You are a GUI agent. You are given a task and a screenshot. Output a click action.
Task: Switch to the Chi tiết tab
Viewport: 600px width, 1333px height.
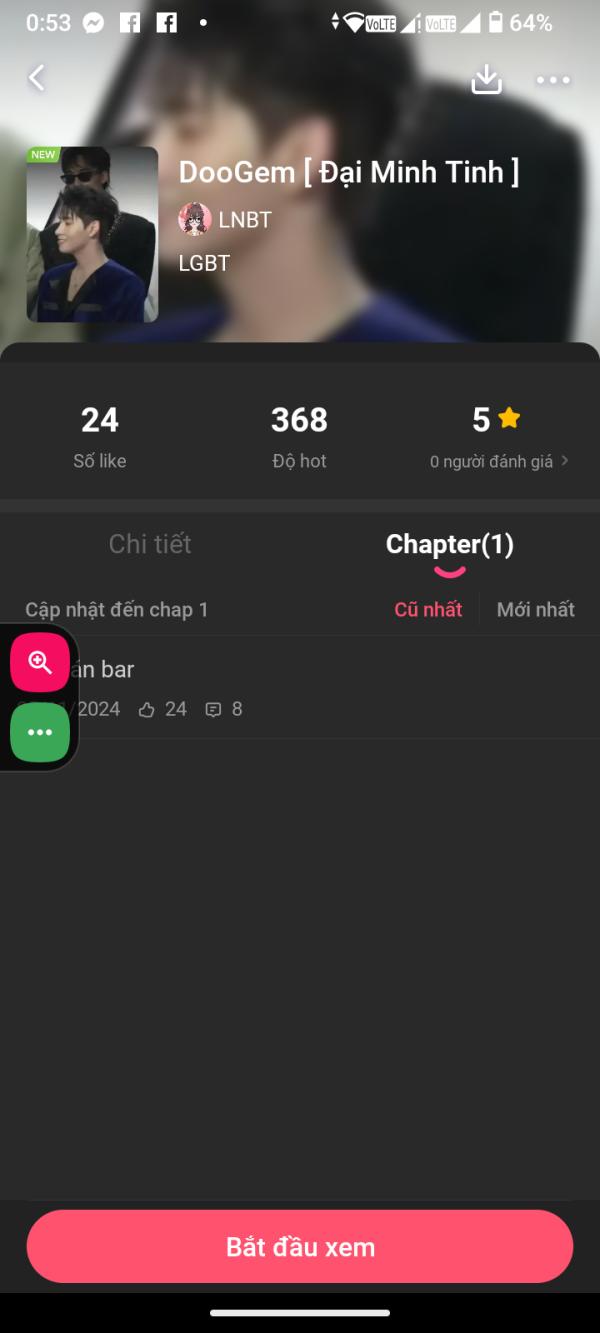tap(150, 544)
